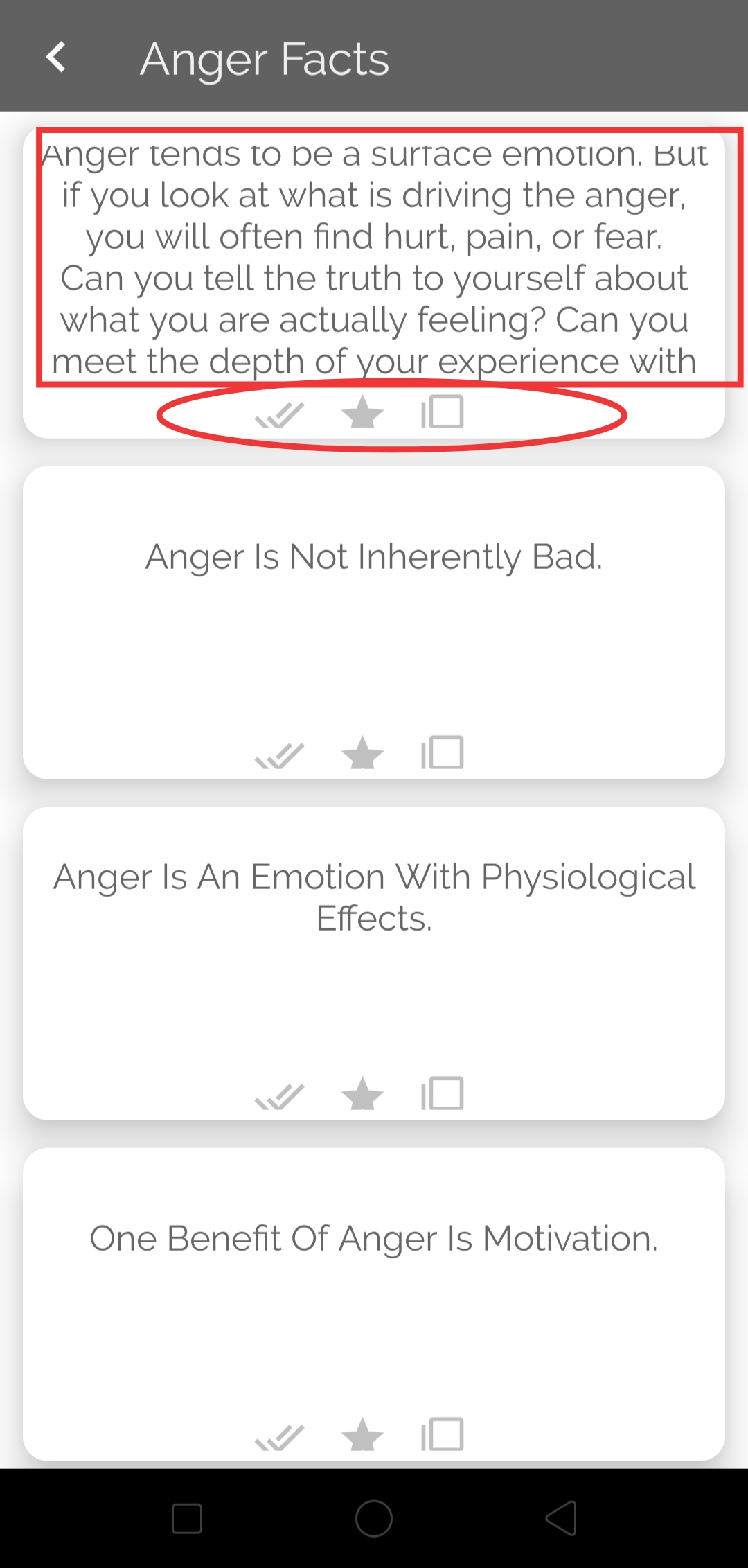Open the 'One Benefit Of Anger Is Motivation' card
The image size is (748, 1568).
[374, 1239]
